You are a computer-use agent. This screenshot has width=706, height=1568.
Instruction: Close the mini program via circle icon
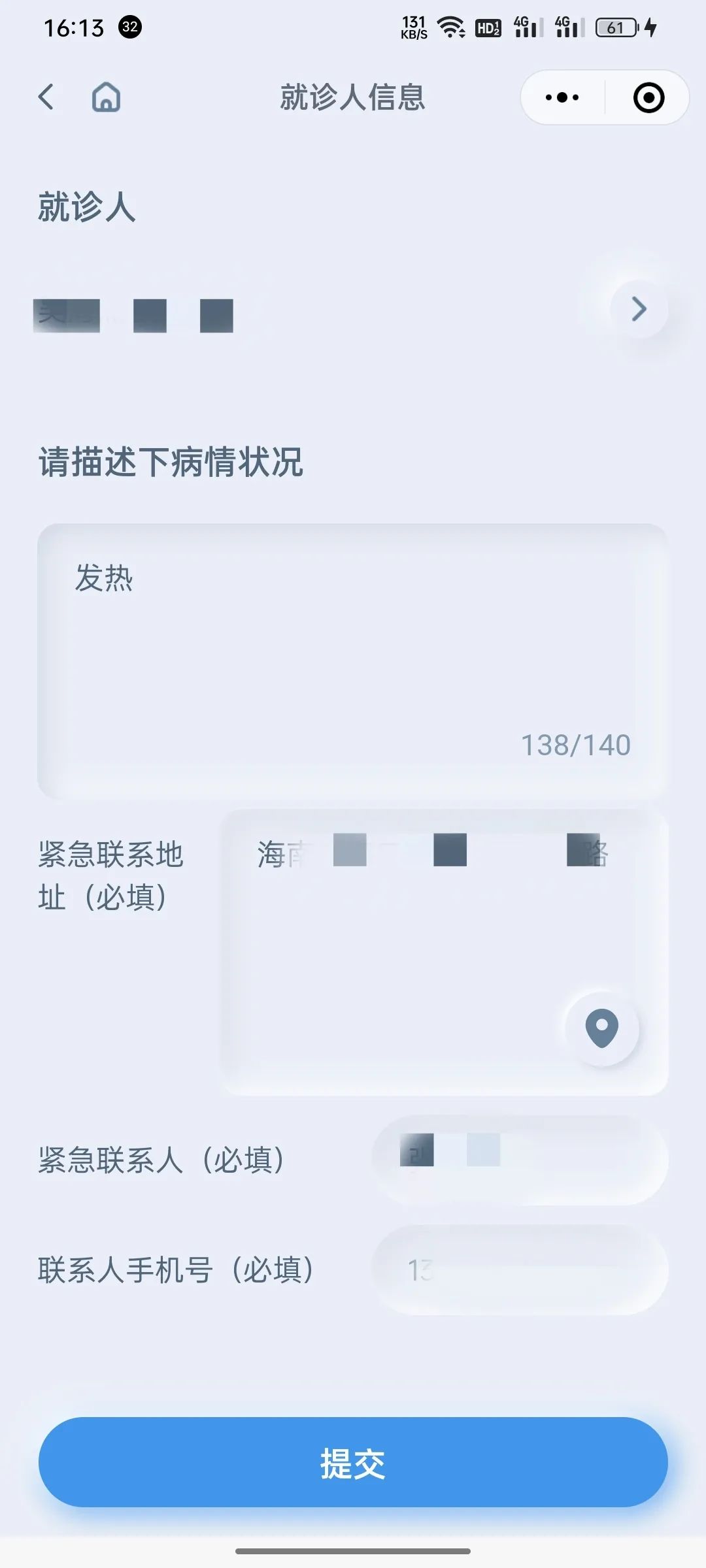coord(648,97)
